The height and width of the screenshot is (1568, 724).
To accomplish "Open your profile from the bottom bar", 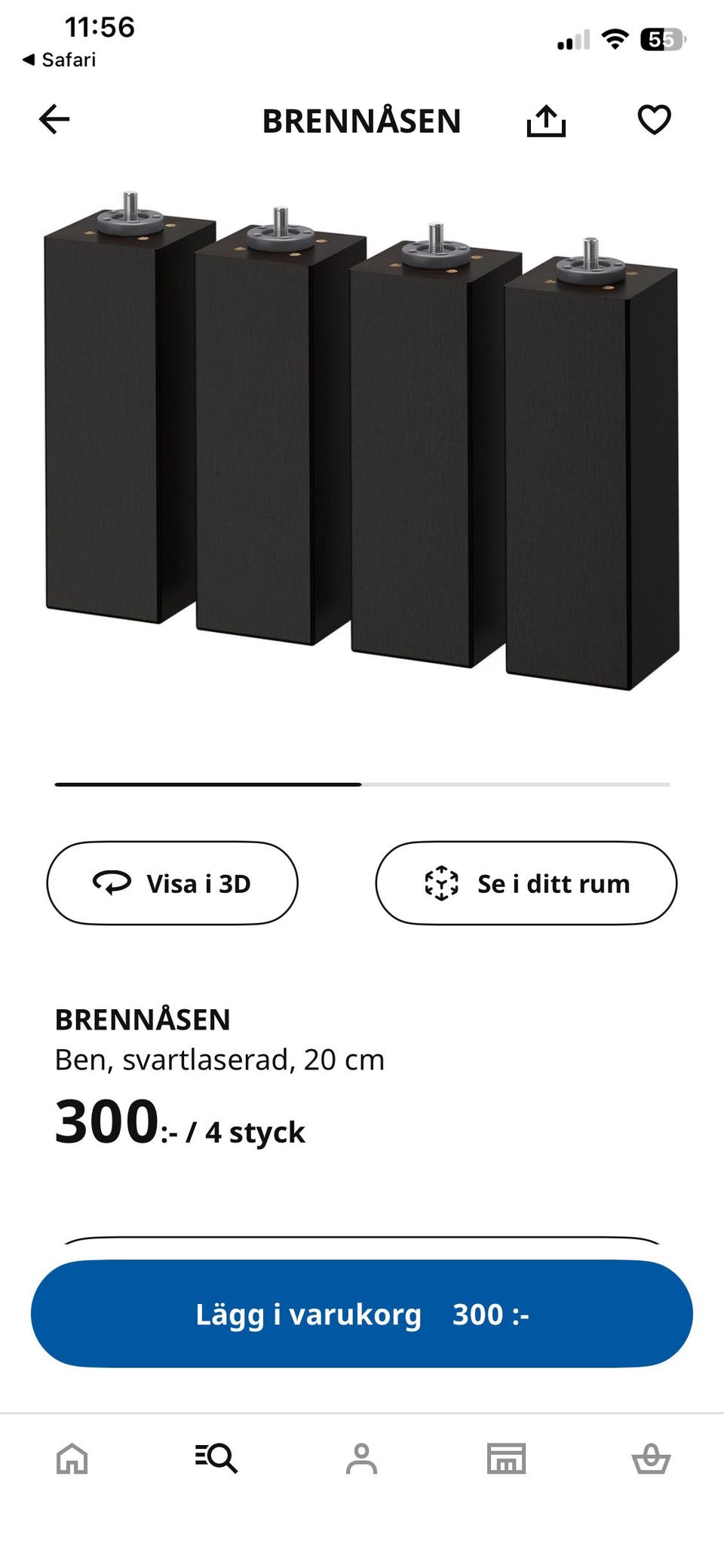I will 362,1458.
